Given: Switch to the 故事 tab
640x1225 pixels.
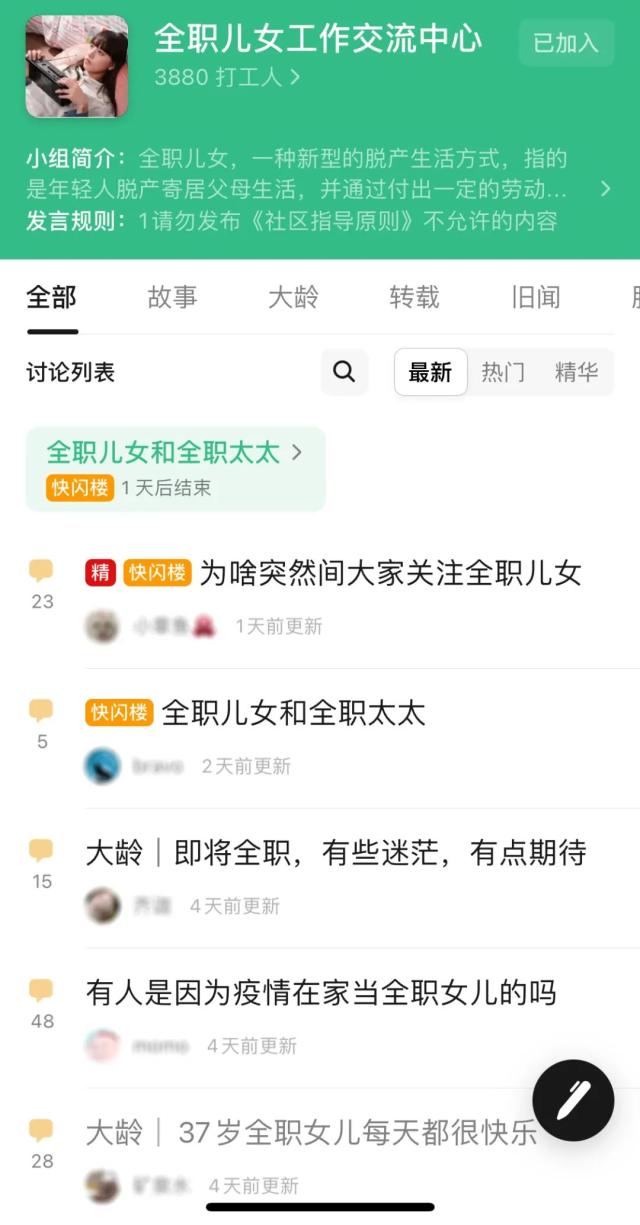Looking at the screenshot, I should pyautogui.click(x=172, y=297).
